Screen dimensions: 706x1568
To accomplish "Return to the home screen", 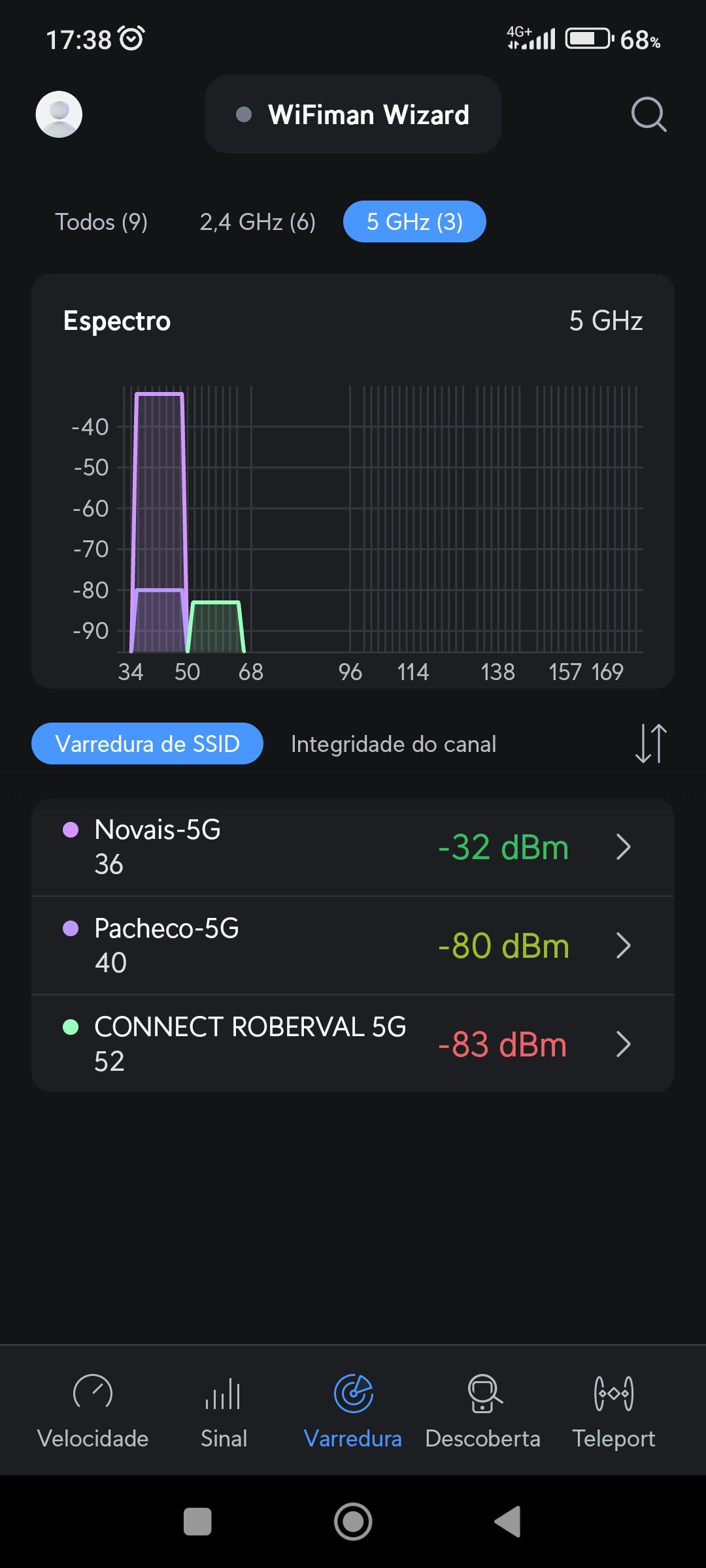I will 353,1522.
